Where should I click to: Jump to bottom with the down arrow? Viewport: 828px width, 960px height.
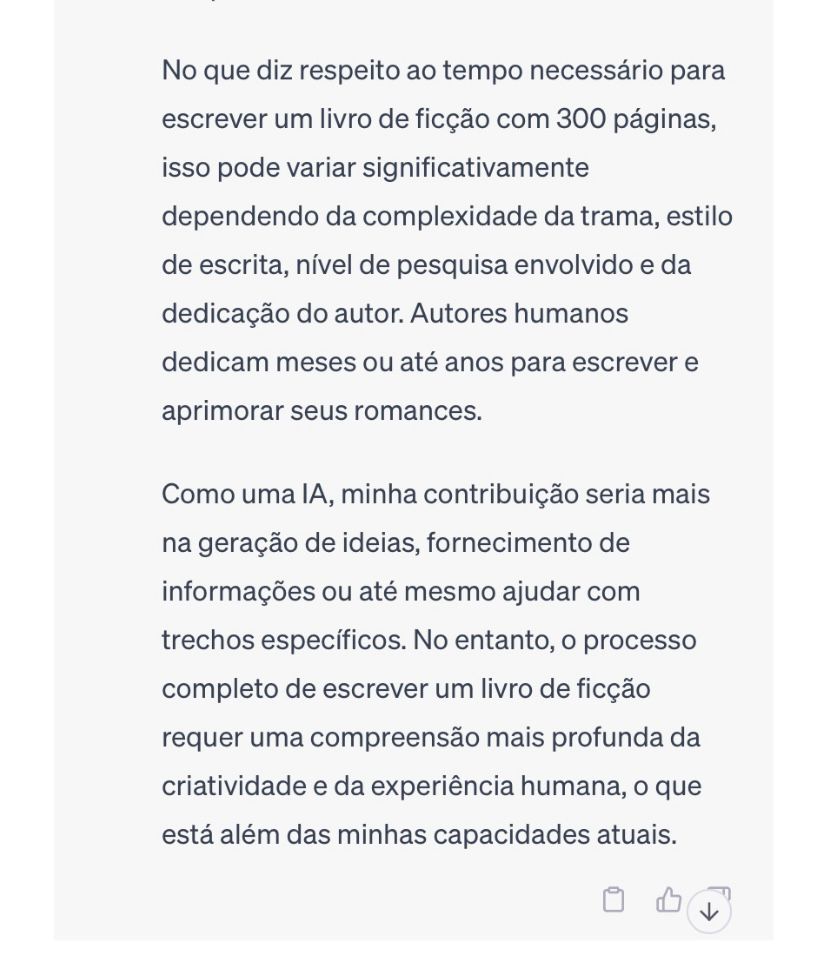709,912
